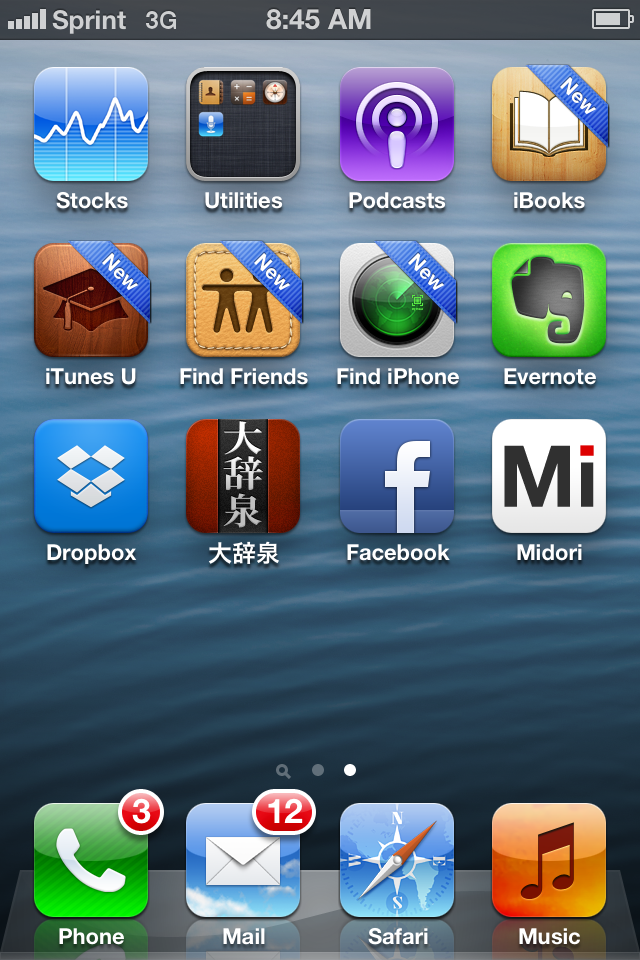This screenshot has width=640, height=960.
Task: Open iBooks
Action: click(x=548, y=124)
